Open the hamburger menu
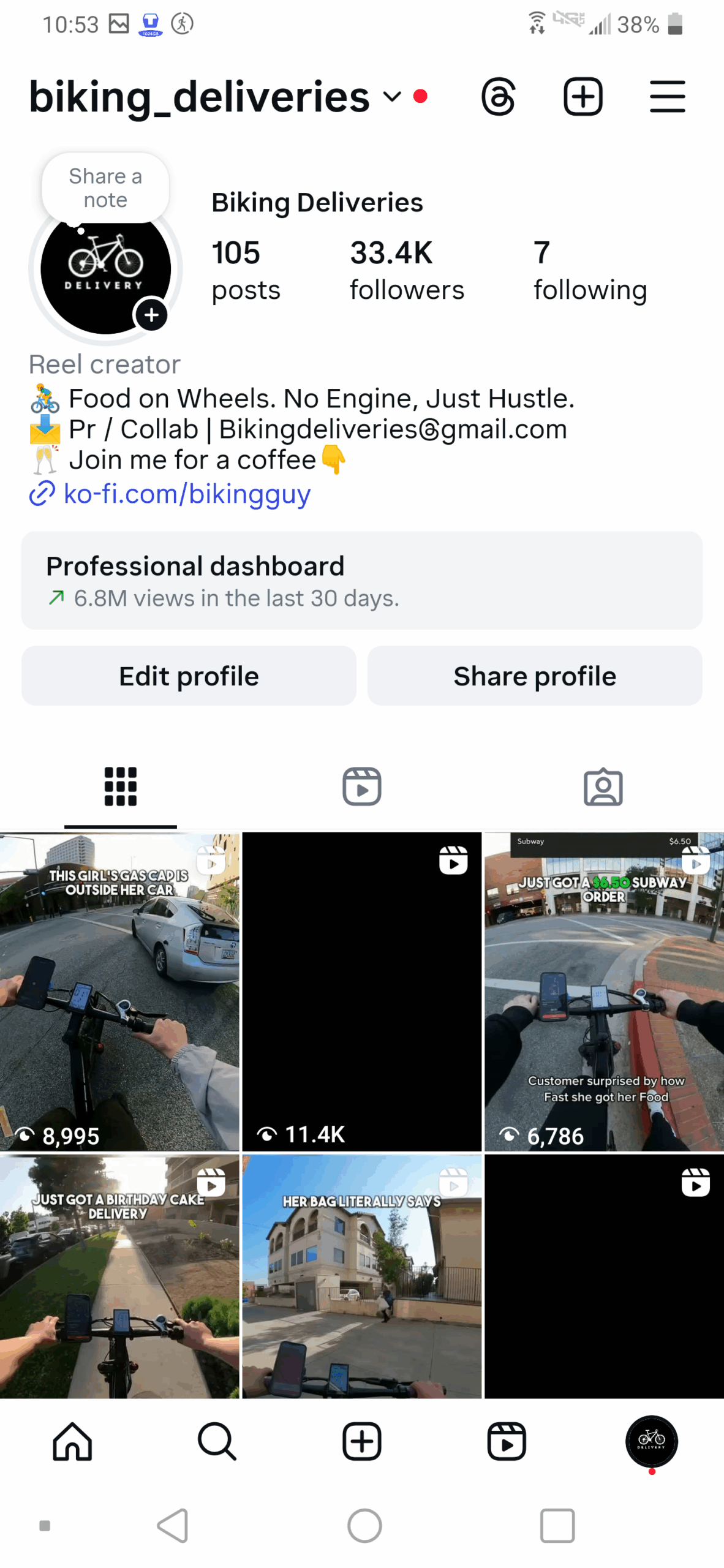 tap(667, 96)
